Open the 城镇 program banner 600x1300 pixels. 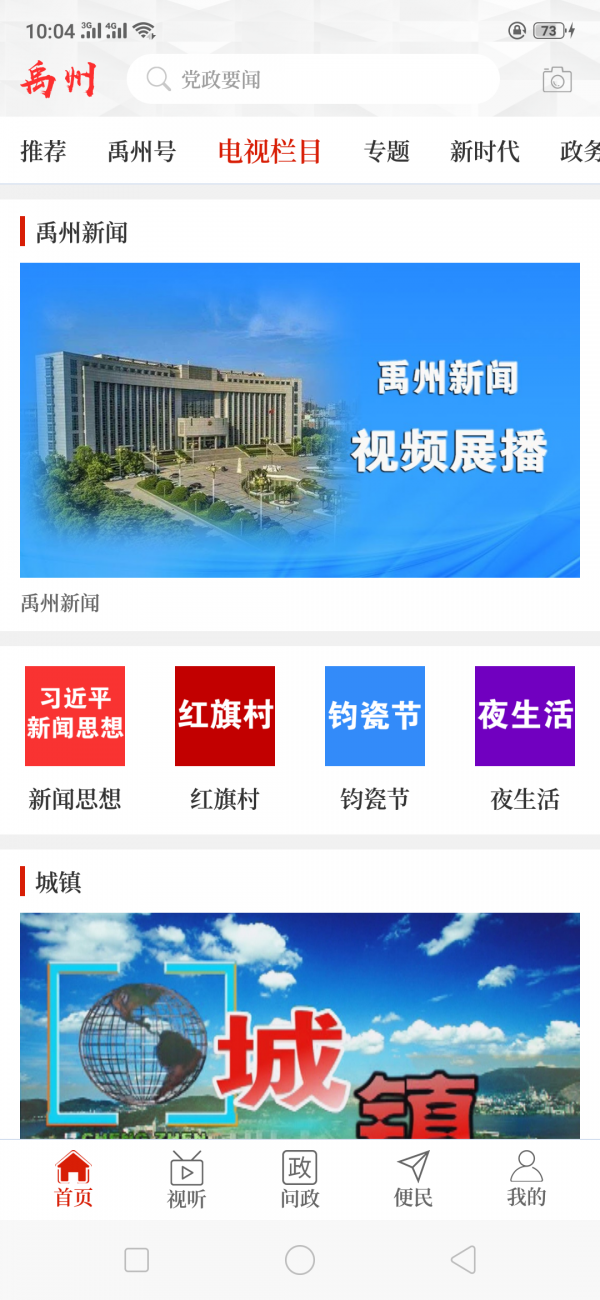click(300, 1025)
